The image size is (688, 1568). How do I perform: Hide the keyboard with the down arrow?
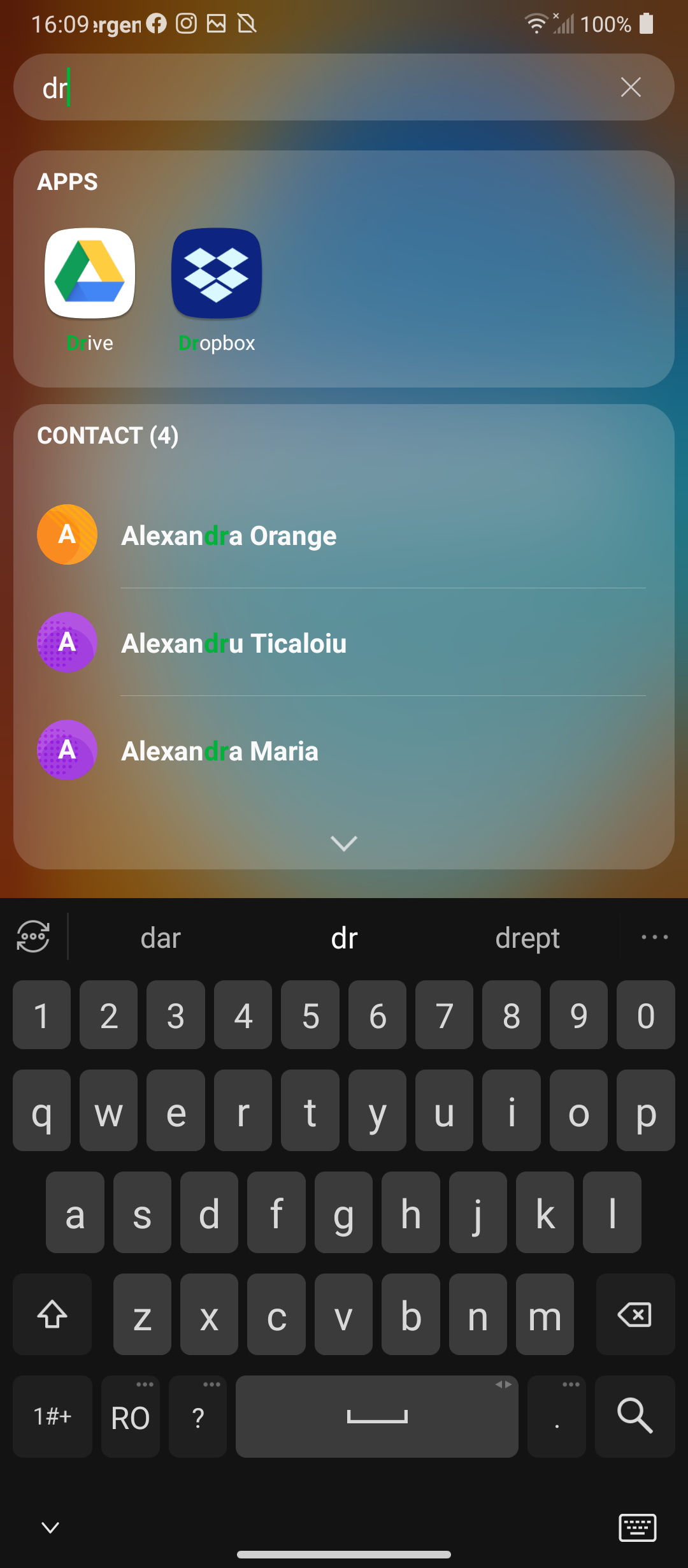click(50, 1527)
